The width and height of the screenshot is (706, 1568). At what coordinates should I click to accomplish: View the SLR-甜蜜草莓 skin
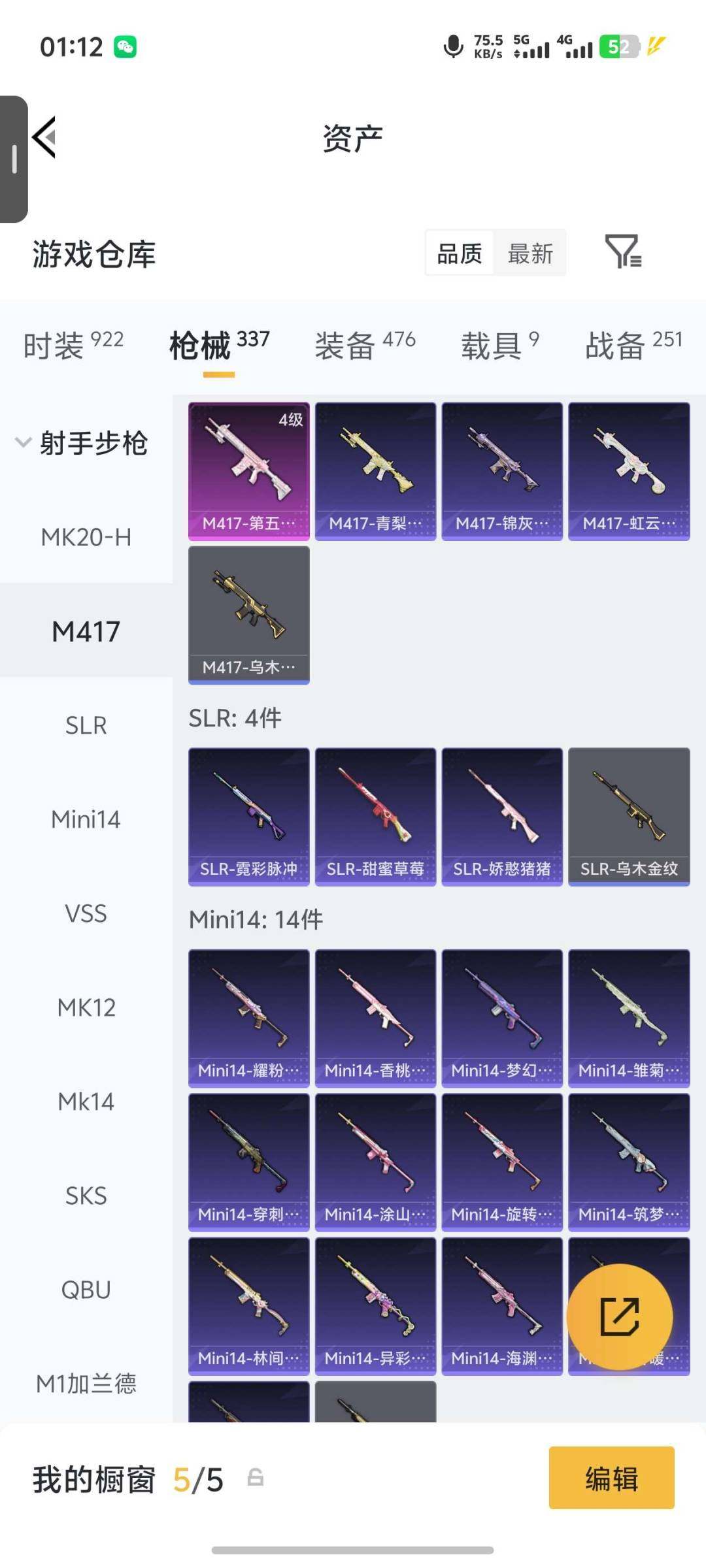coord(375,817)
